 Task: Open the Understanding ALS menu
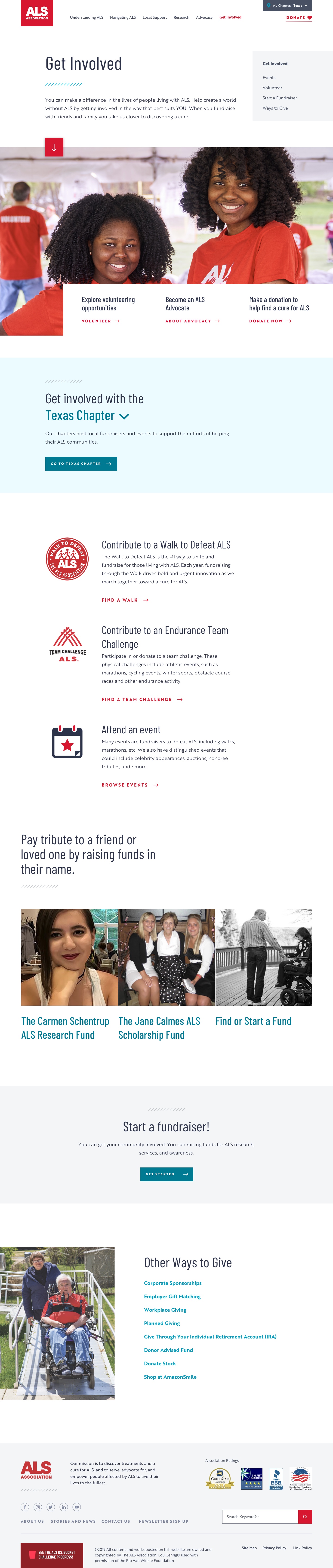pyautogui.click(x=86, y=18)
